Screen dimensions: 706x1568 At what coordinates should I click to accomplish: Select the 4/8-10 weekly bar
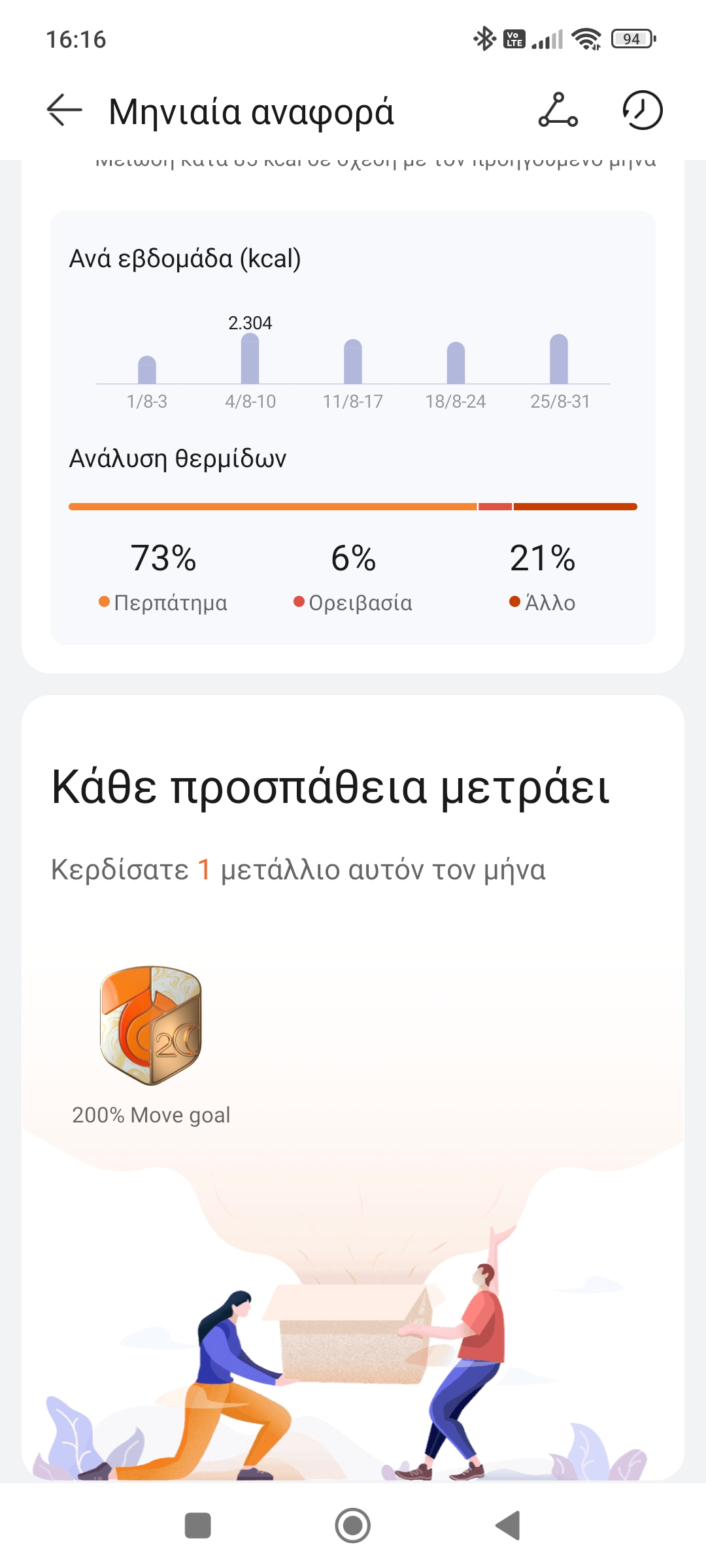pyautogui.click(x=250, y=359)
